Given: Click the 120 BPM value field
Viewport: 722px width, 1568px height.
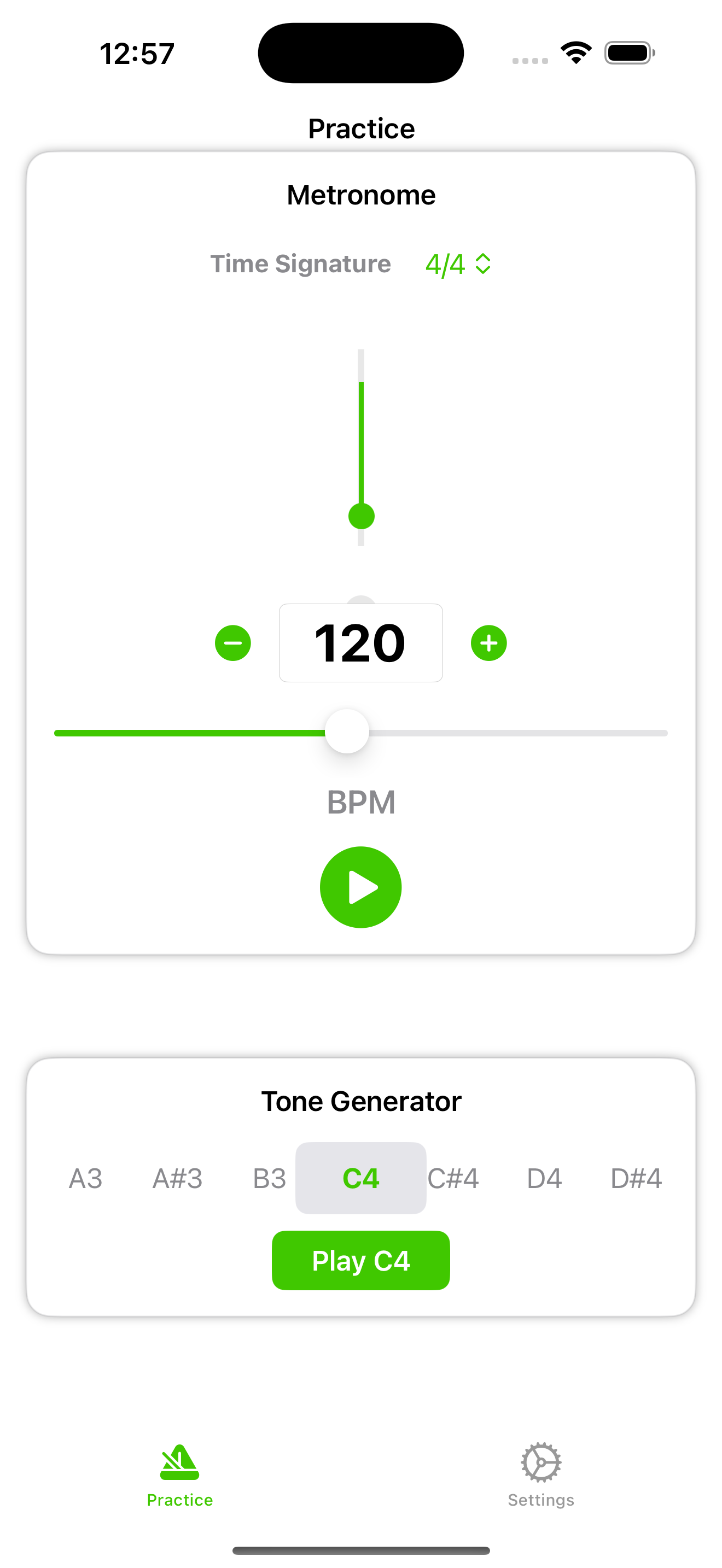Looking at the screenshot, I should point(360,642).
